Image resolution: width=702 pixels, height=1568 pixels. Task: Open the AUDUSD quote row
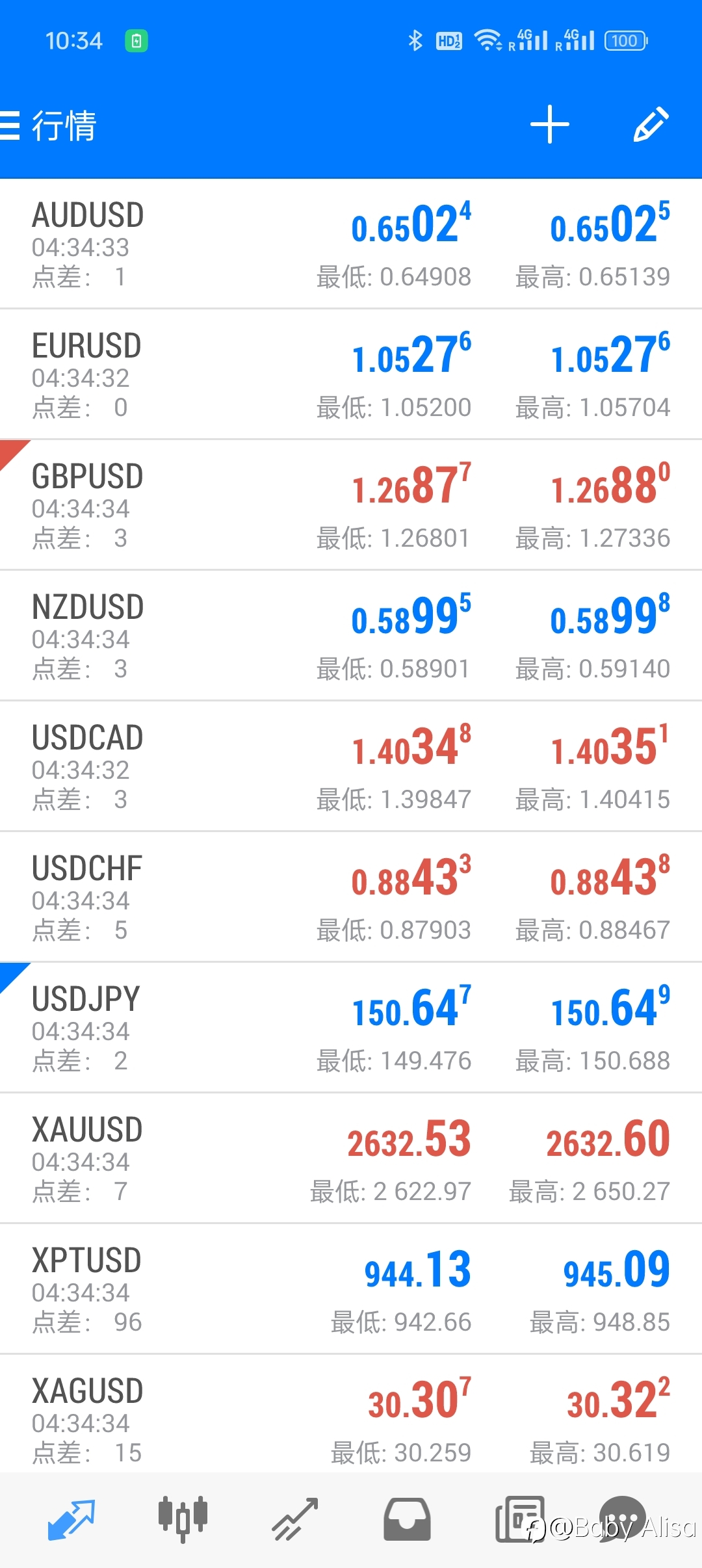(351, 244)
